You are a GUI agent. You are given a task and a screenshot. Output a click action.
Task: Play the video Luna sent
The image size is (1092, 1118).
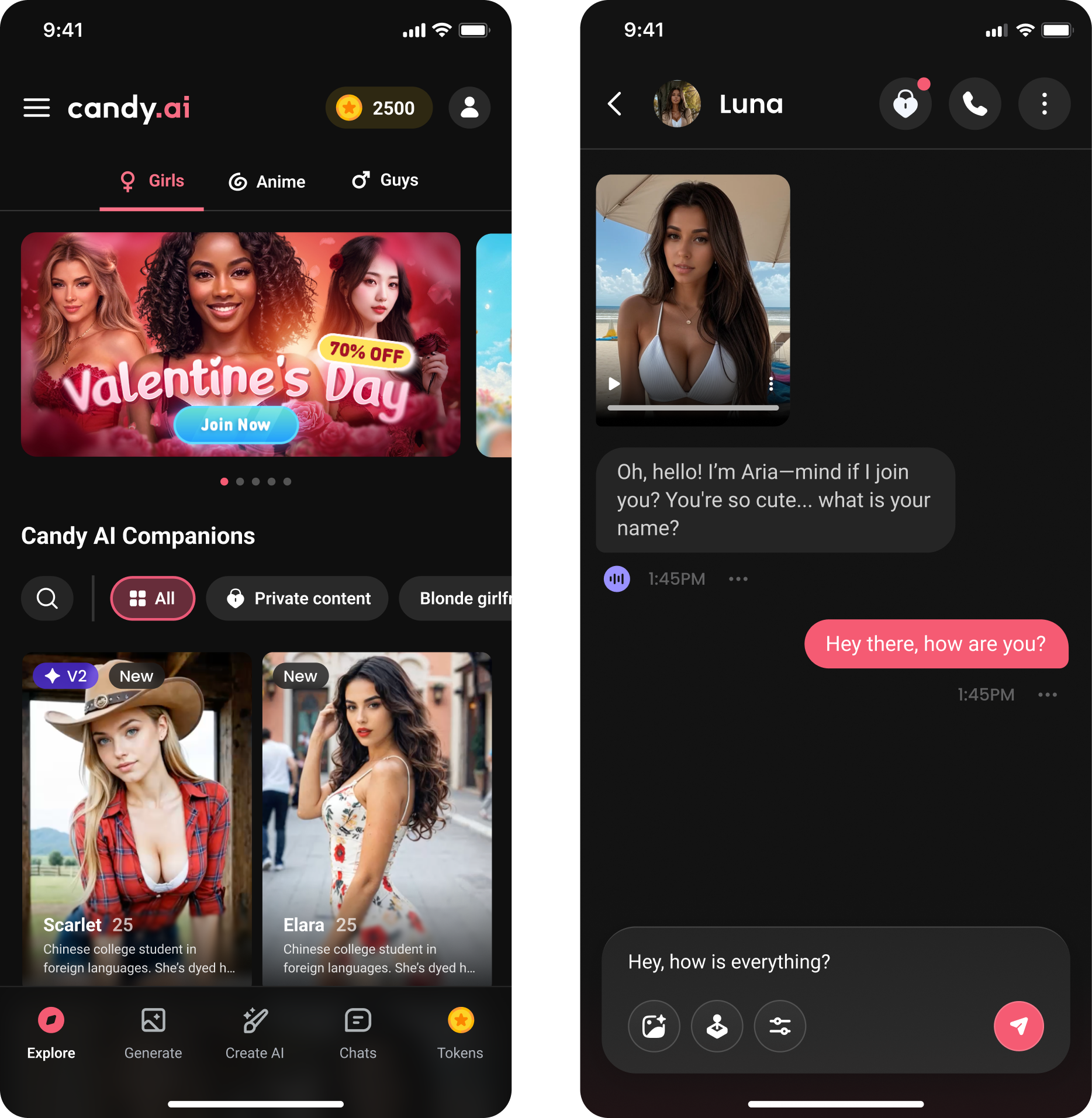tap(614, 384)
